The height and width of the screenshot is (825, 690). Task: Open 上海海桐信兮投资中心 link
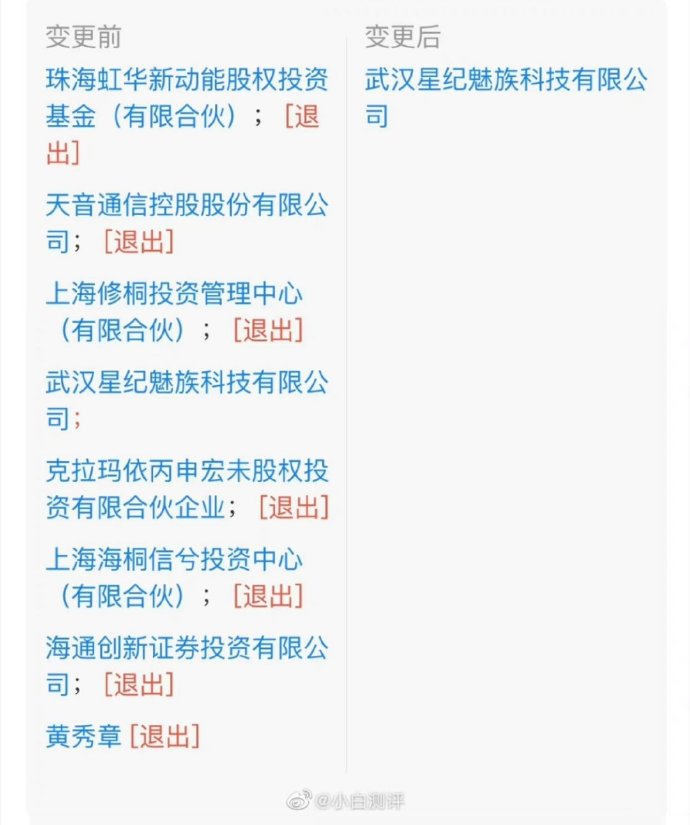coord(174,559)
